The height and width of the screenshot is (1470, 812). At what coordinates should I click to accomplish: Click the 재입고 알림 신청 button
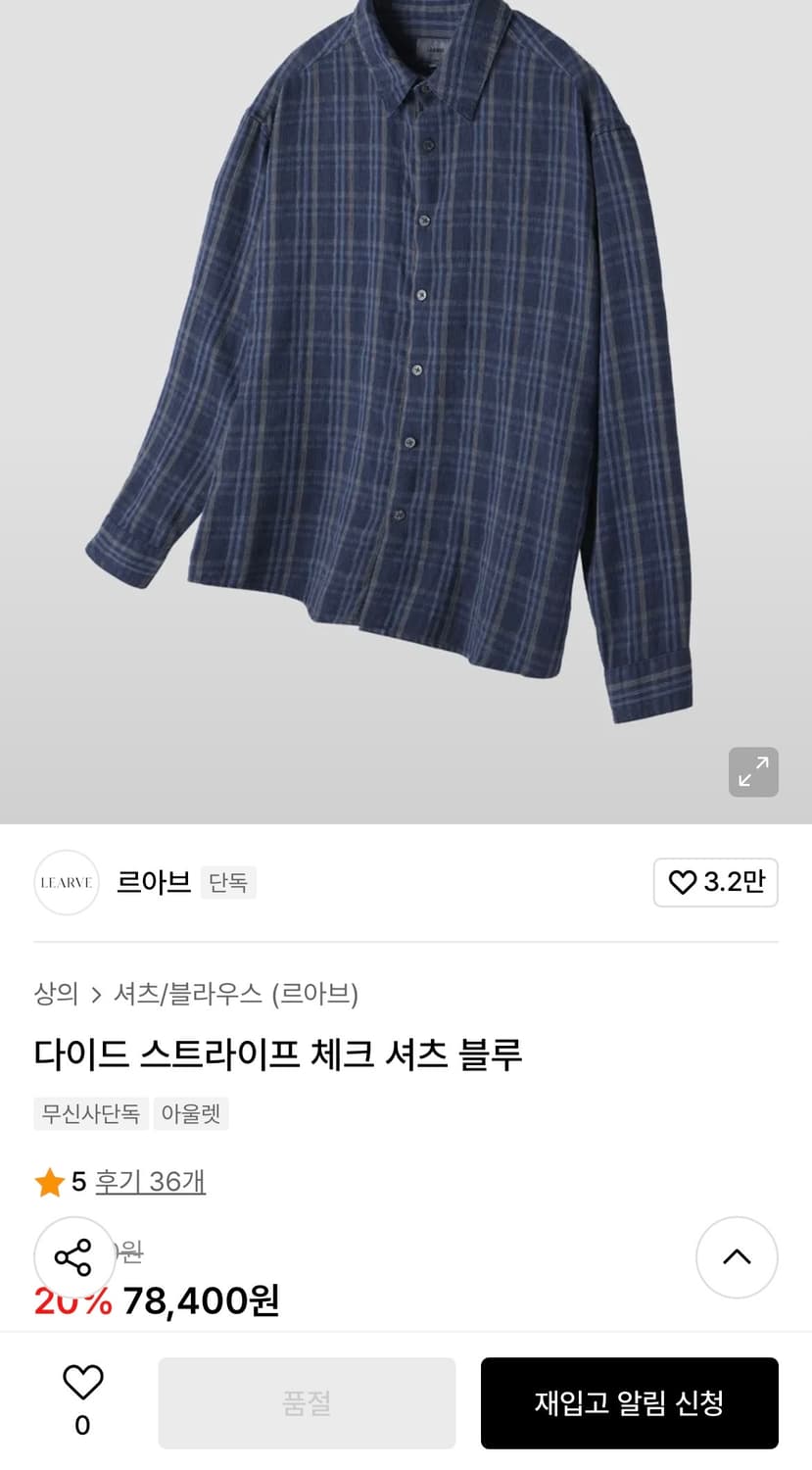629,1402
